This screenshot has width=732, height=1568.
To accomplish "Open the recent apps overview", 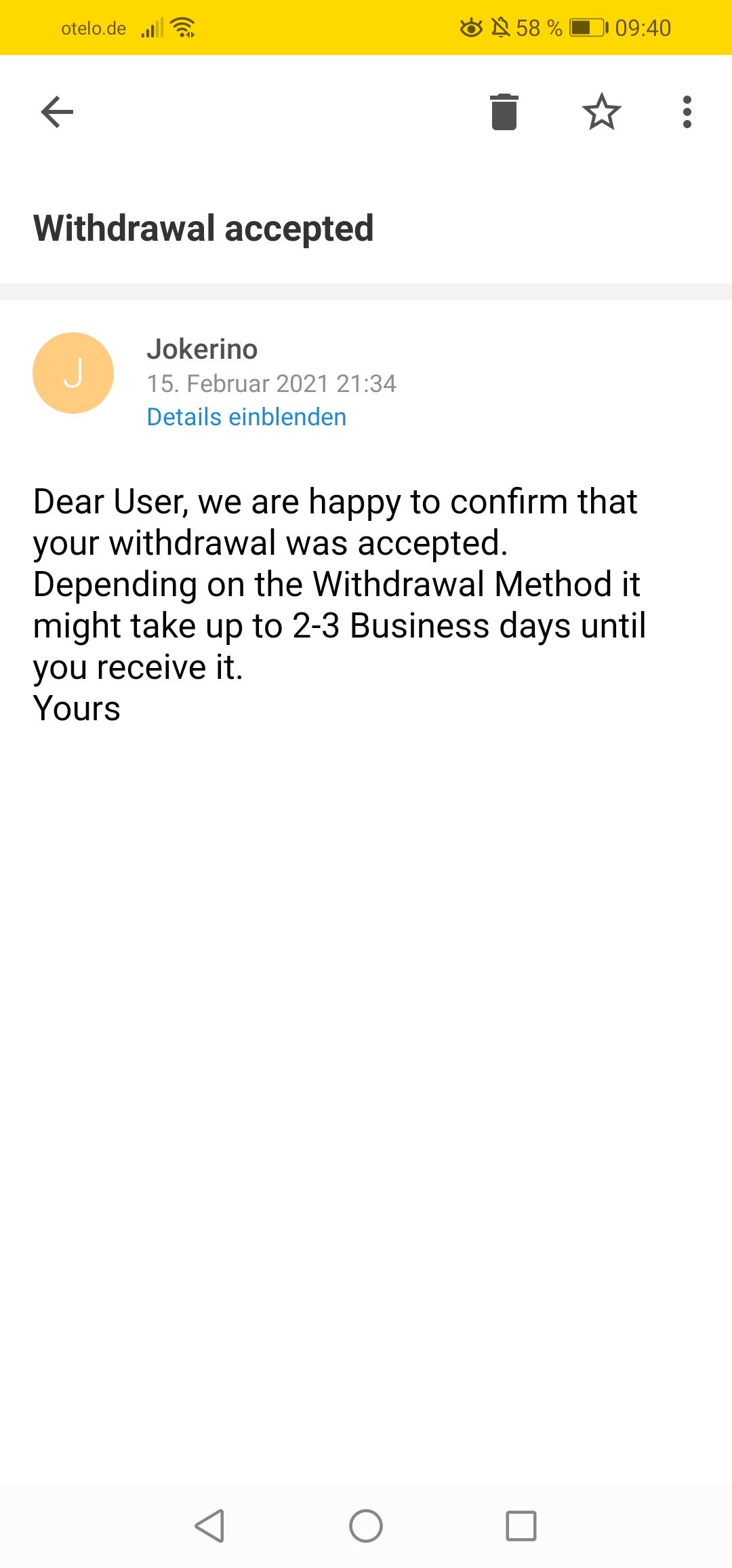I will [521, 1526].
